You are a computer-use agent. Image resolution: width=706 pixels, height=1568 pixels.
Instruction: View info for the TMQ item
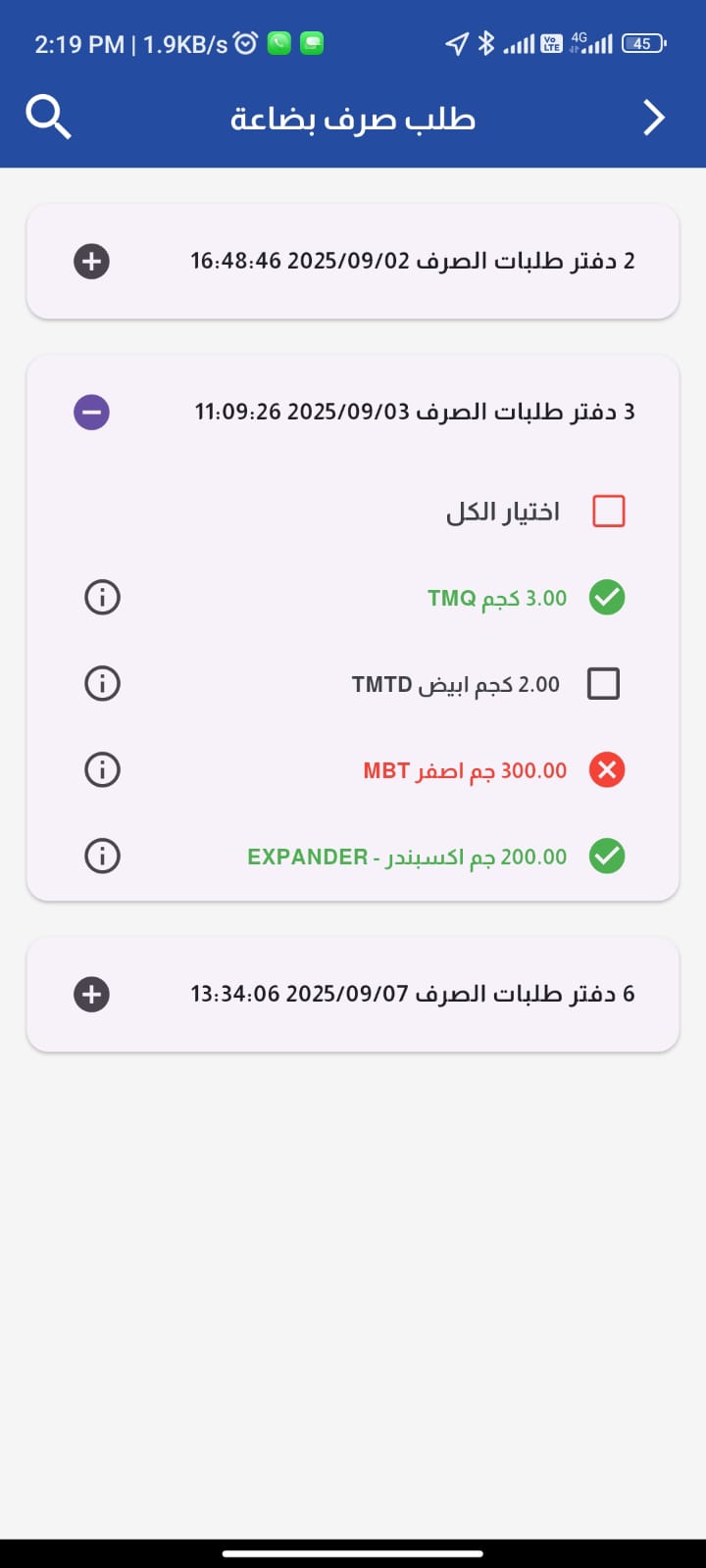[x=102, y=597]
